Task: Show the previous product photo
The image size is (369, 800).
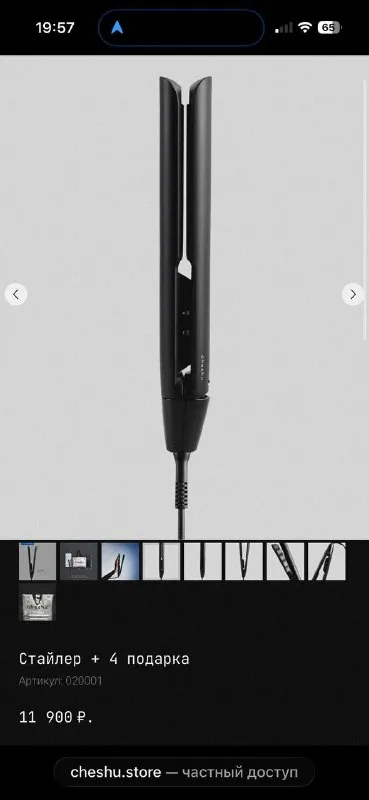Action: [16, 294]
